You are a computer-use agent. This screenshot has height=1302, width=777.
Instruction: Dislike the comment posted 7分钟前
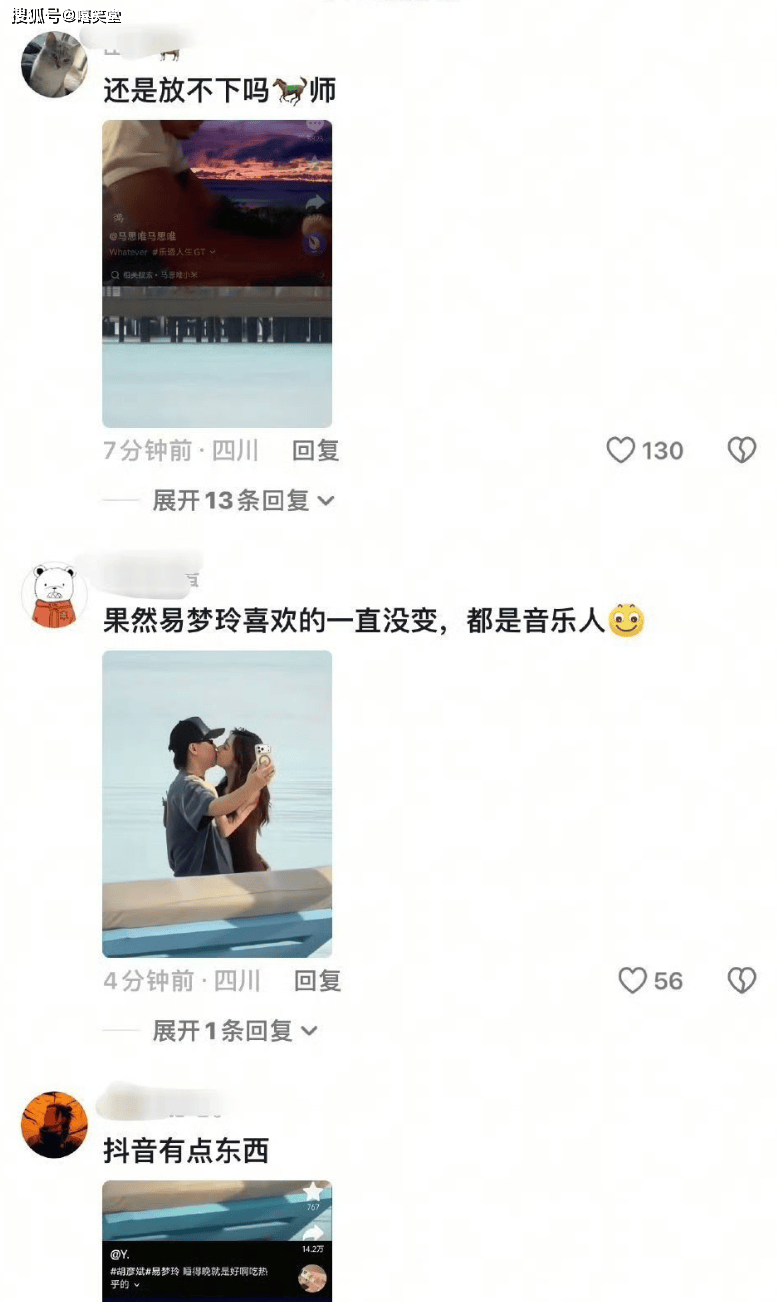(x=741, y=450)
